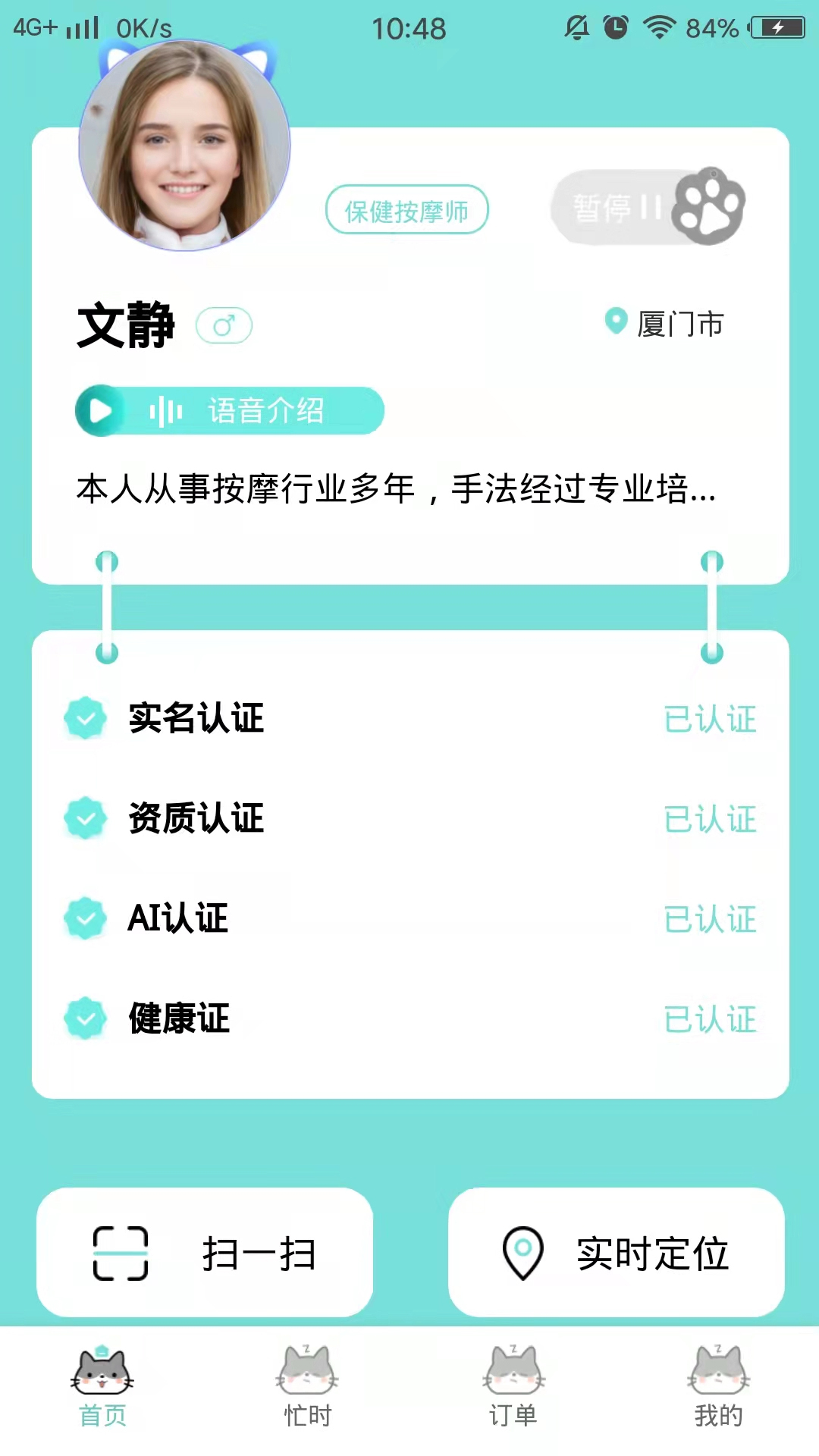Go to the 订单 tab

[x=513, y=1387]
